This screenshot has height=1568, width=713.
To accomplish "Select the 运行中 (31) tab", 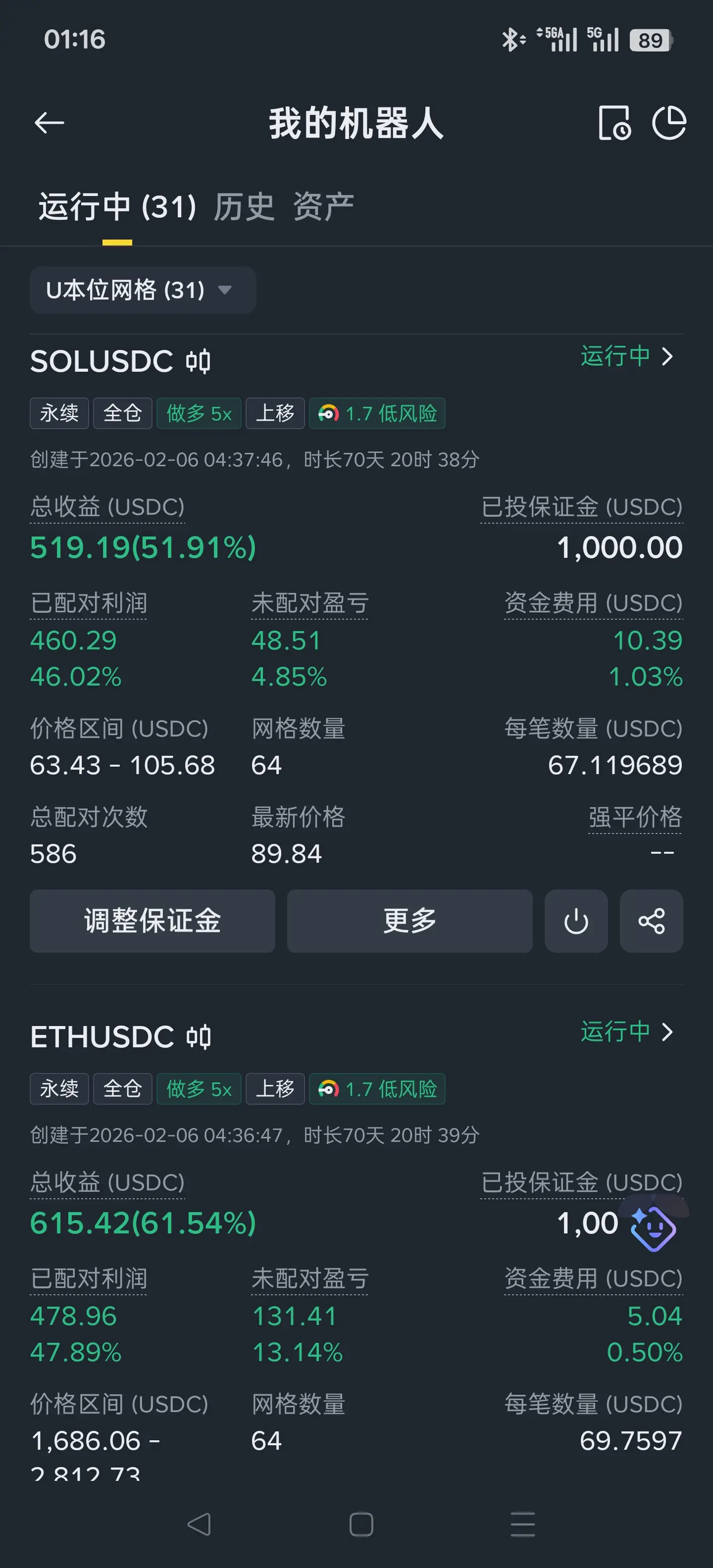I will (117, 207).
